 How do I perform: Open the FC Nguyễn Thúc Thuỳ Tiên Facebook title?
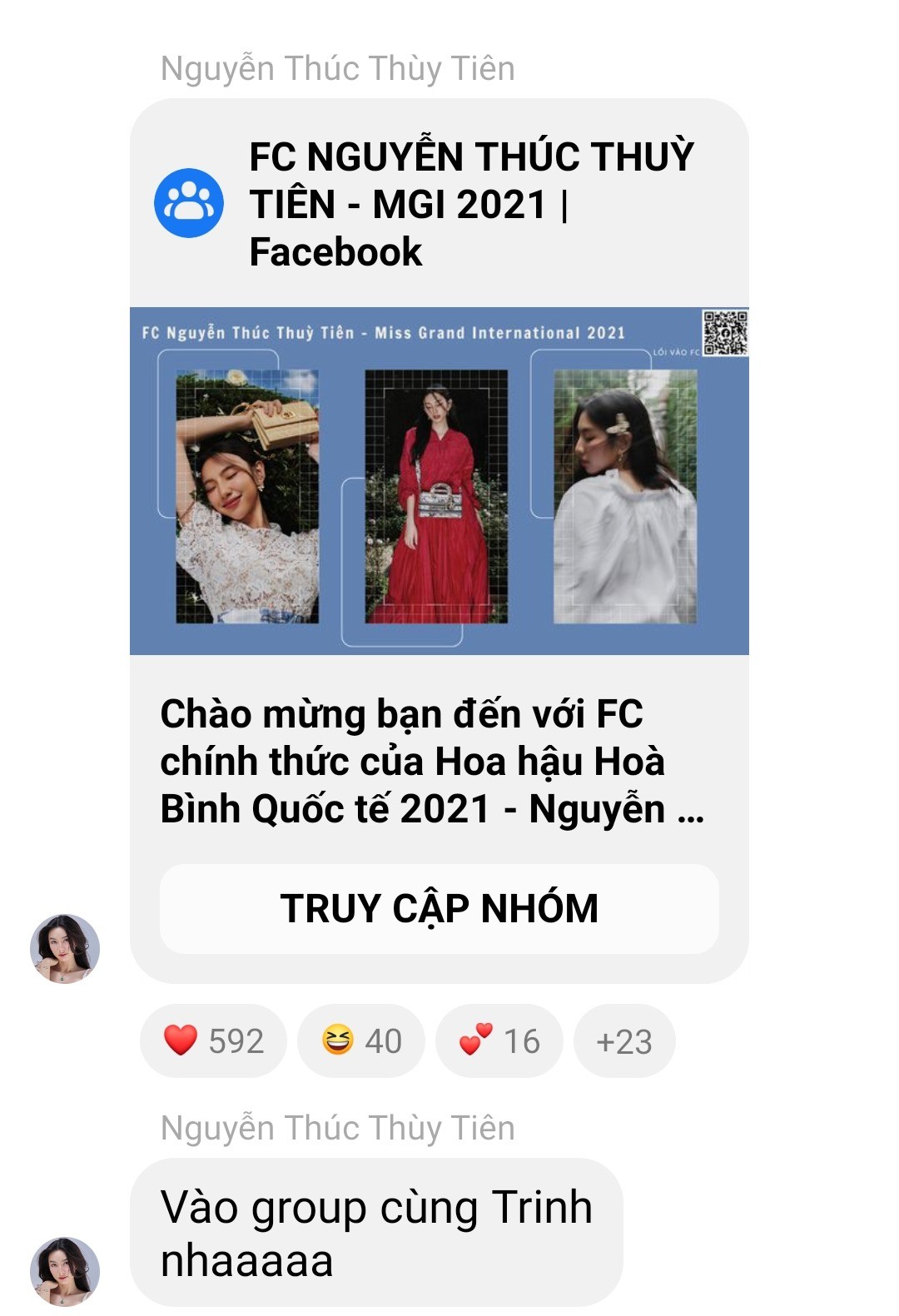[470, 204]
